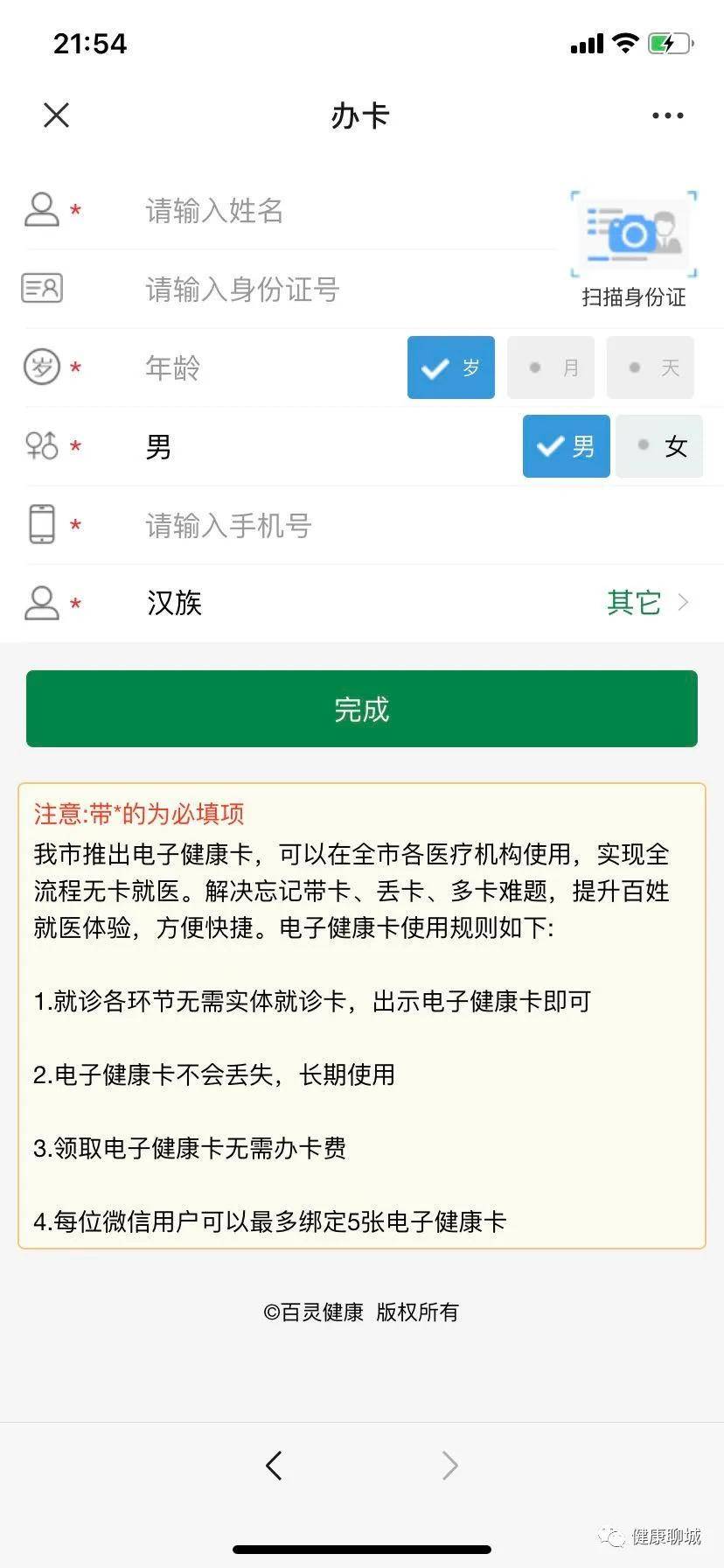
Task: Open the three-dot more menu
Action: [x=667, y=115]
